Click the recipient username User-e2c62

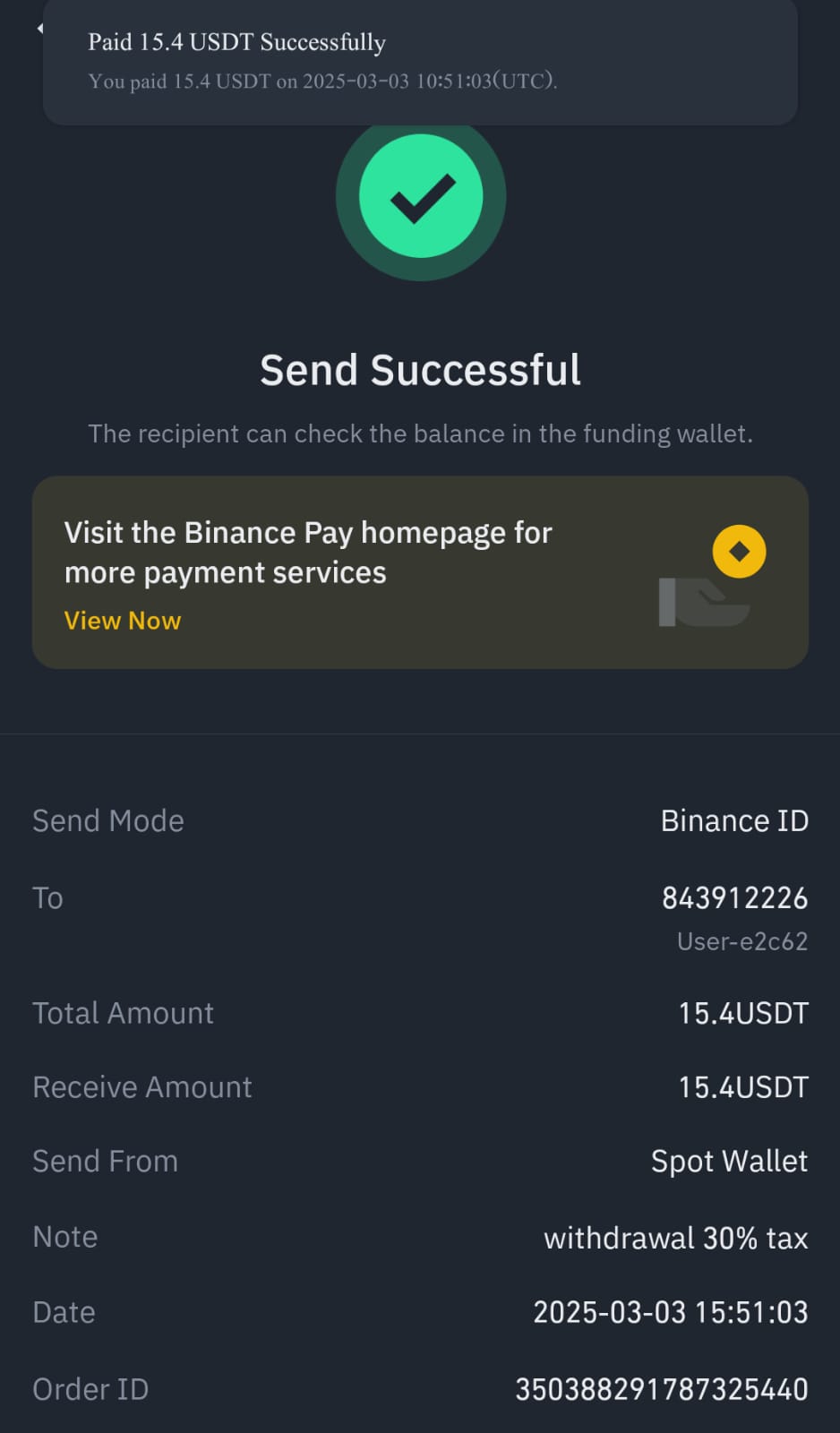[742, 941]
